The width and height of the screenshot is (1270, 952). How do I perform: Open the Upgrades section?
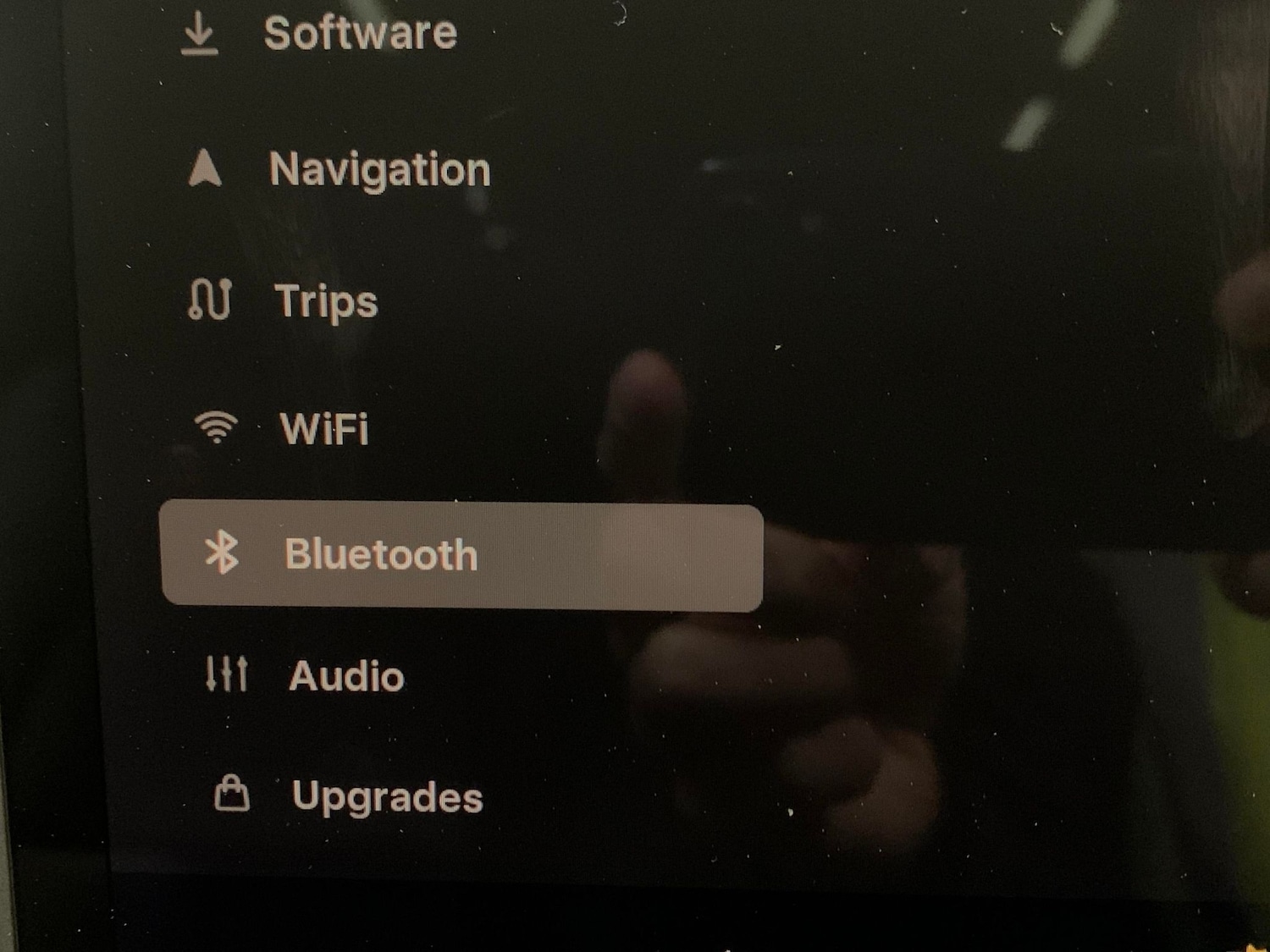tap(386, 797)
